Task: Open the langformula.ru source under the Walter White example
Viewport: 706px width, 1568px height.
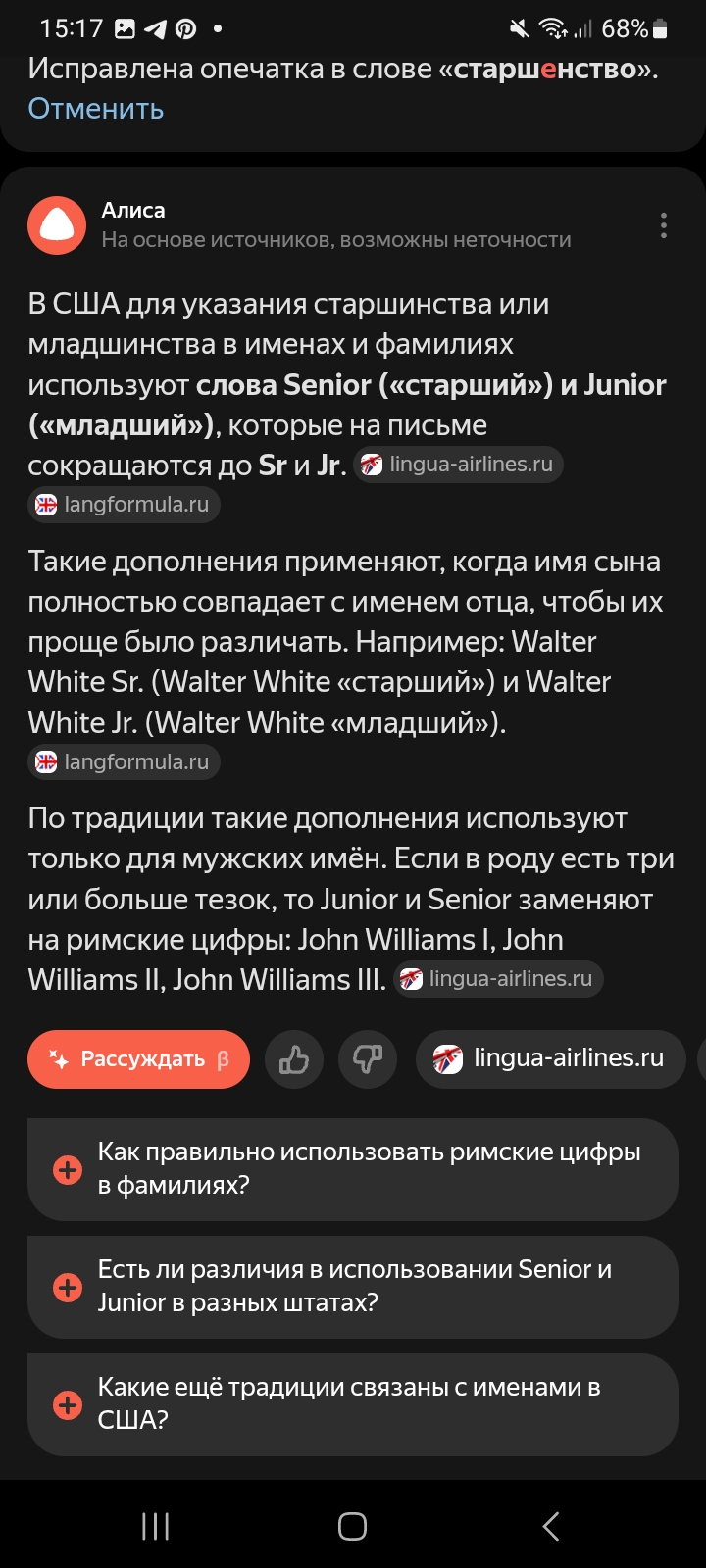Action: 124,762
